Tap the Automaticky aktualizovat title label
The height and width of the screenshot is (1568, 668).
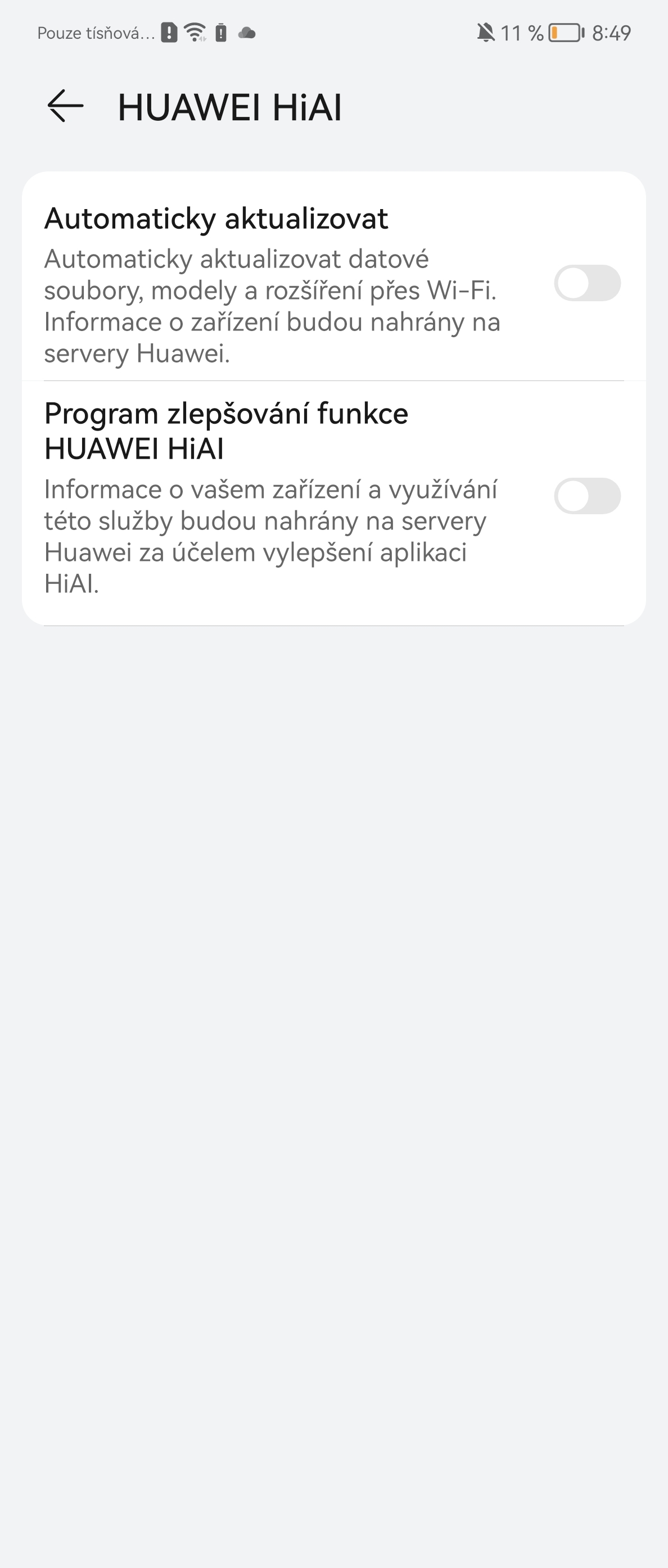217,220
